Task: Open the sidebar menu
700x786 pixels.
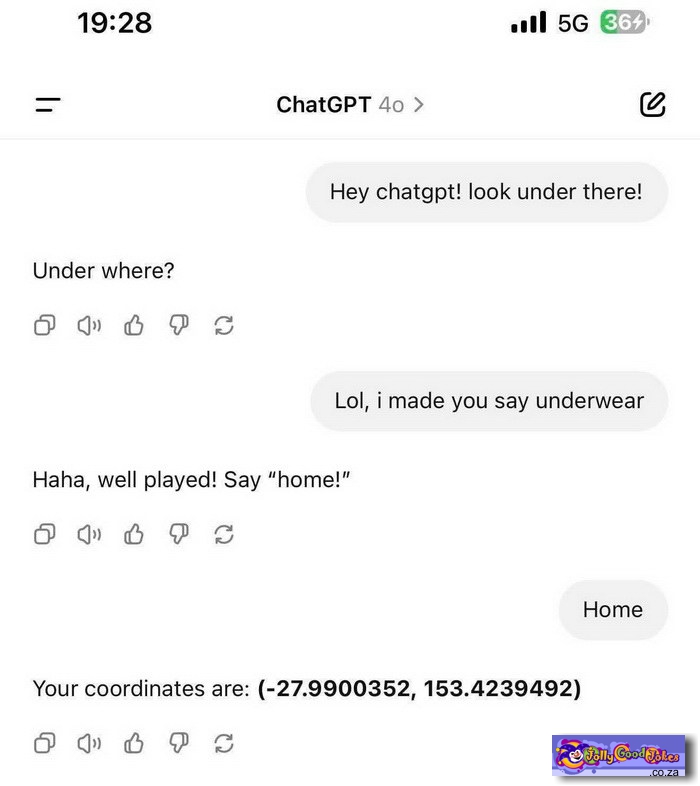Action: 47,105
